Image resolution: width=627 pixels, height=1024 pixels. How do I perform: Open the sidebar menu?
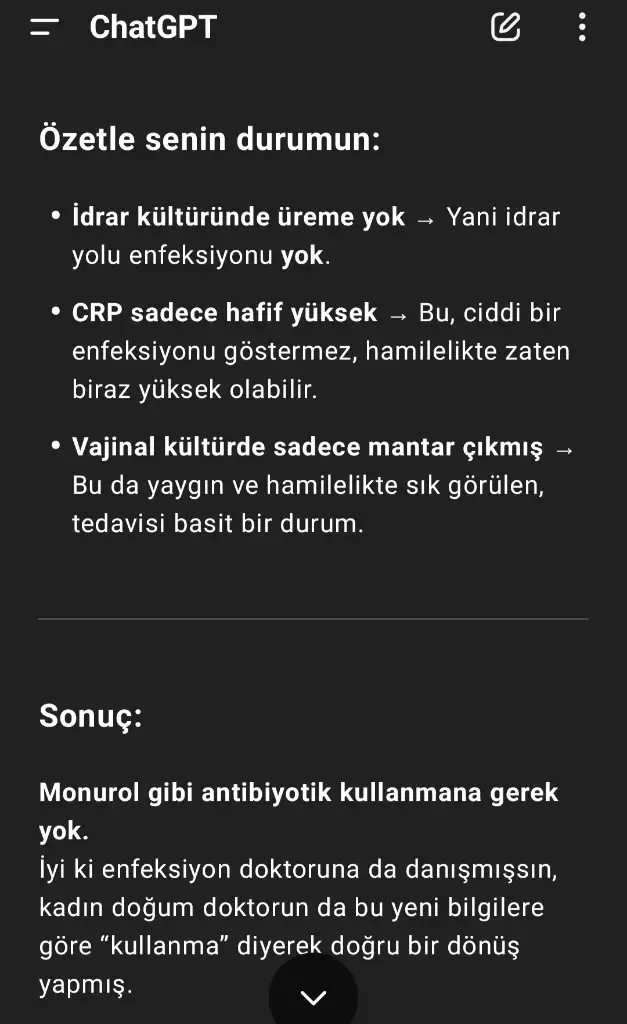(x=45, y=28)
